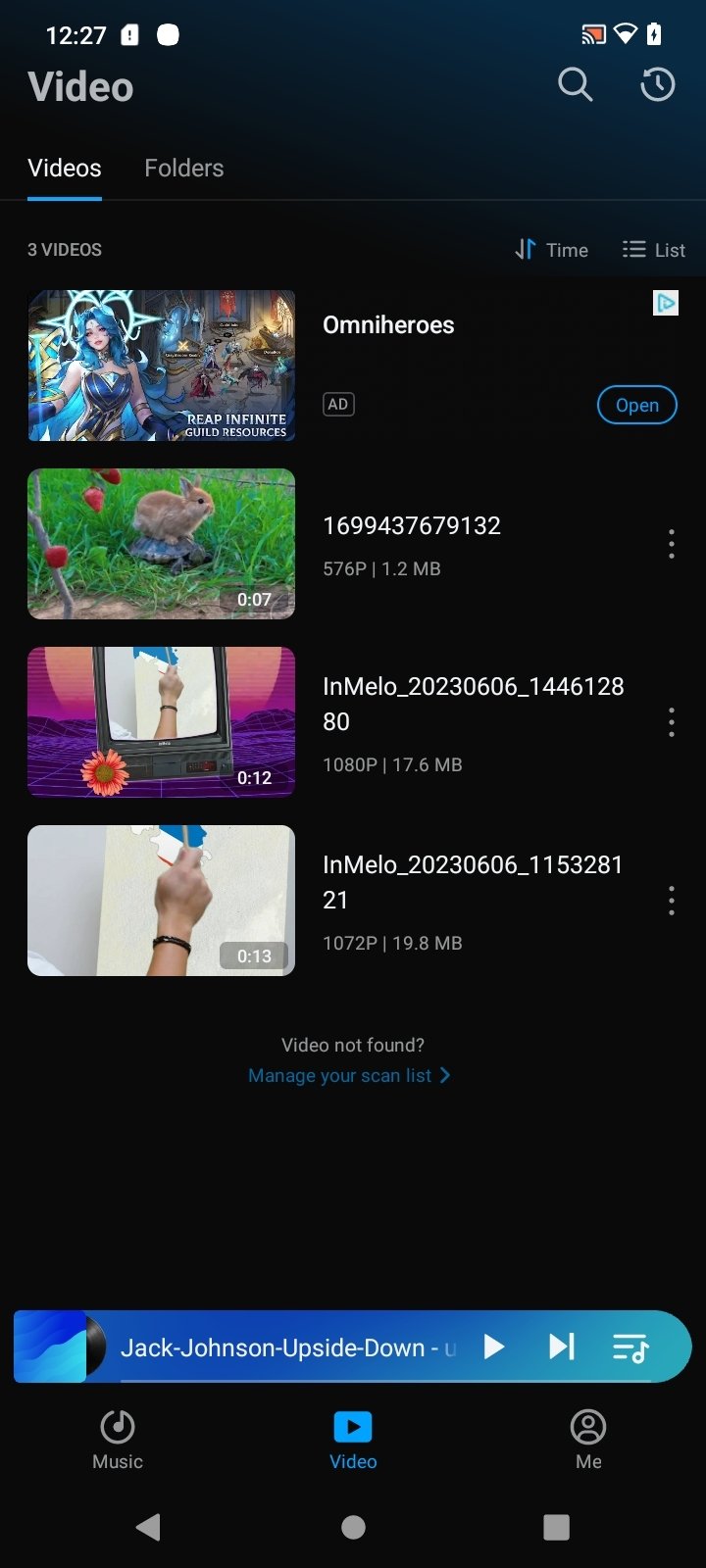The height and width of the screenshot is (1568, 706).
Task: Go to the Me tab
Action: (x=588, y=1441)
